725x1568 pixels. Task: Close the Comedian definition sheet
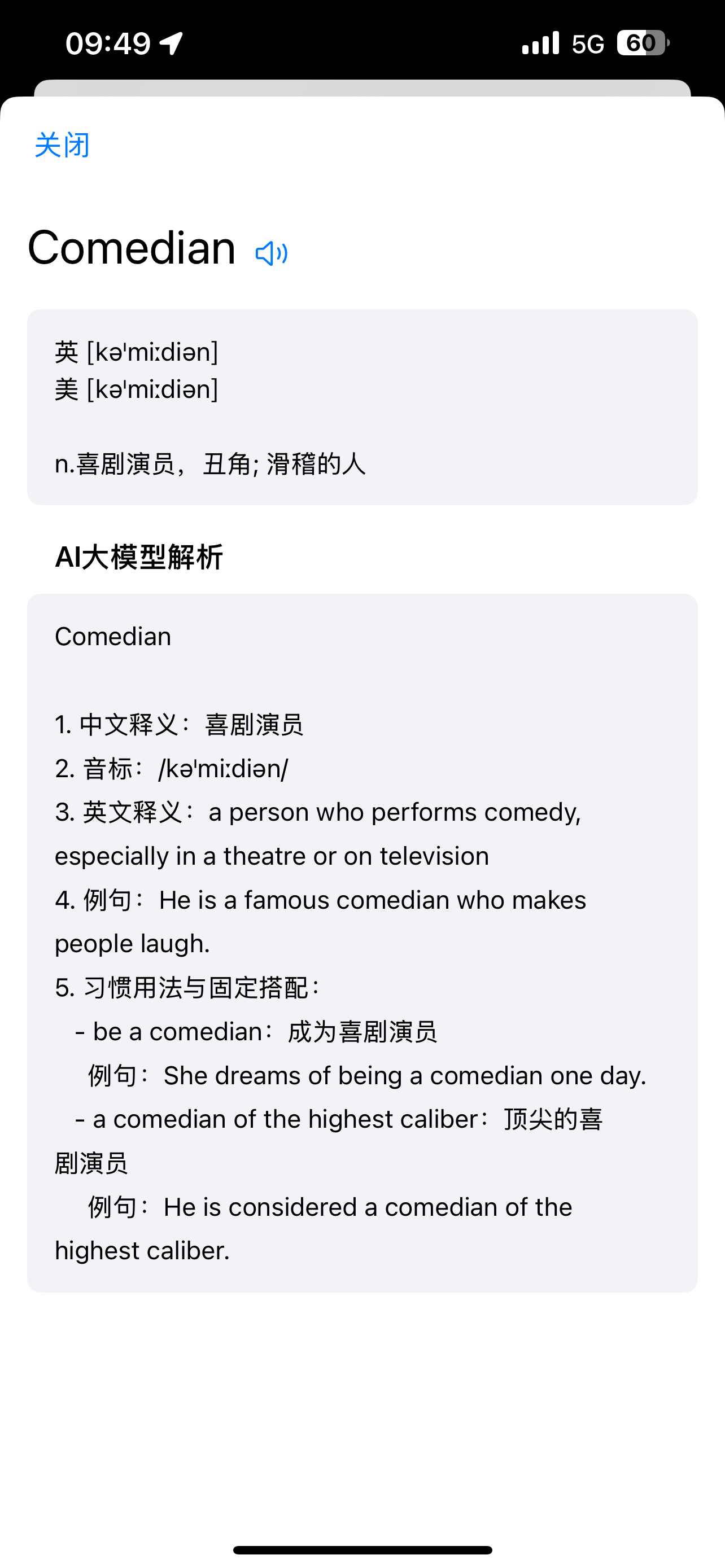click(62, 146)
